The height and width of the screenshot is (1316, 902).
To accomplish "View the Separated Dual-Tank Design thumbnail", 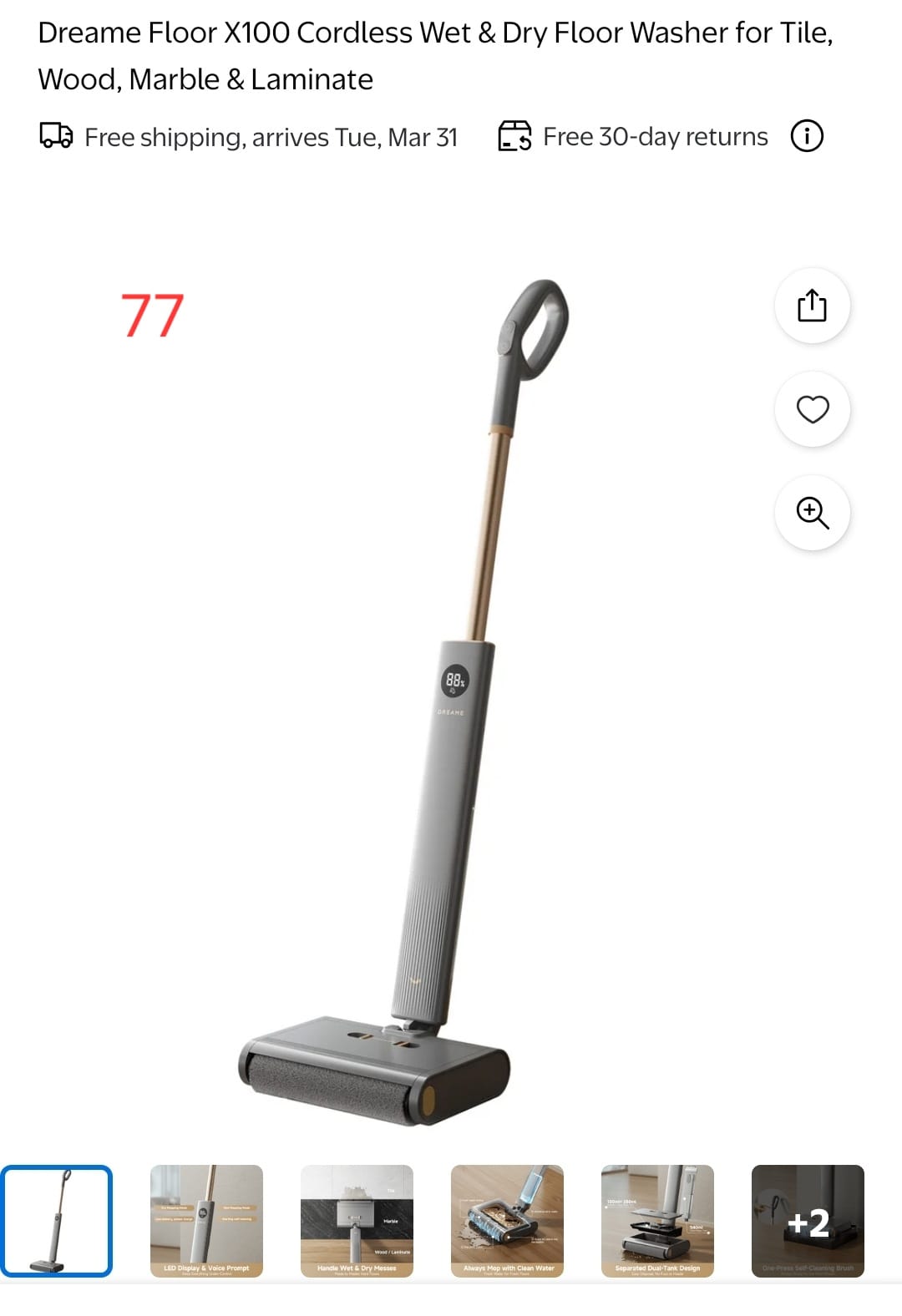I will (x=657, y=1220).
